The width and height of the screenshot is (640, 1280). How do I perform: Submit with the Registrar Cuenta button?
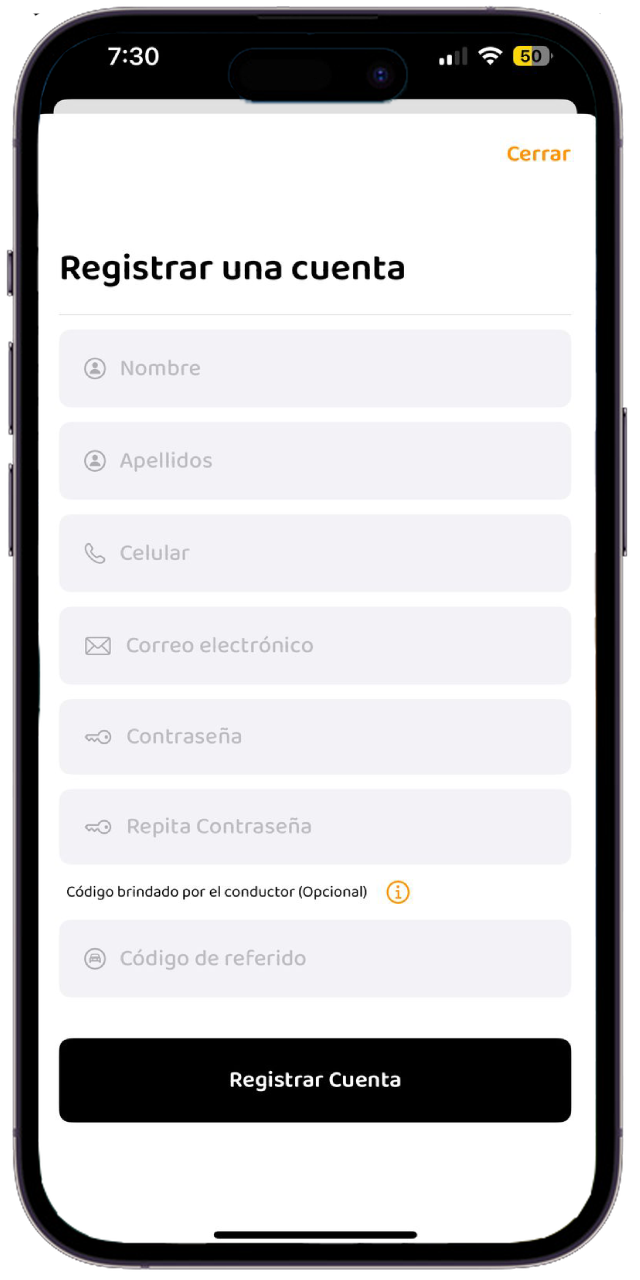pyautogui.click(x=315, y=1080)
